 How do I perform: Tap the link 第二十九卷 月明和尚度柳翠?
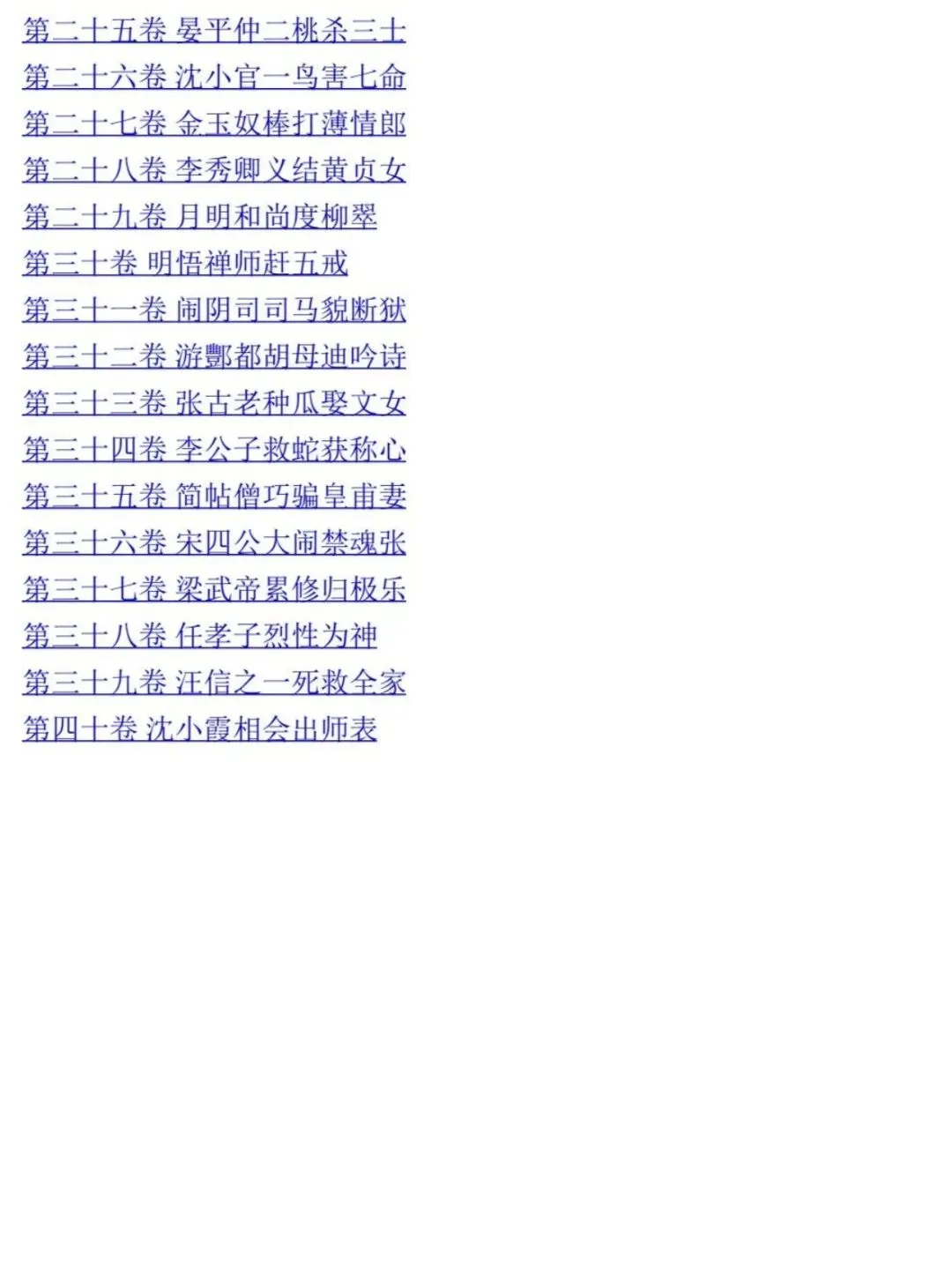coord(200,217)
